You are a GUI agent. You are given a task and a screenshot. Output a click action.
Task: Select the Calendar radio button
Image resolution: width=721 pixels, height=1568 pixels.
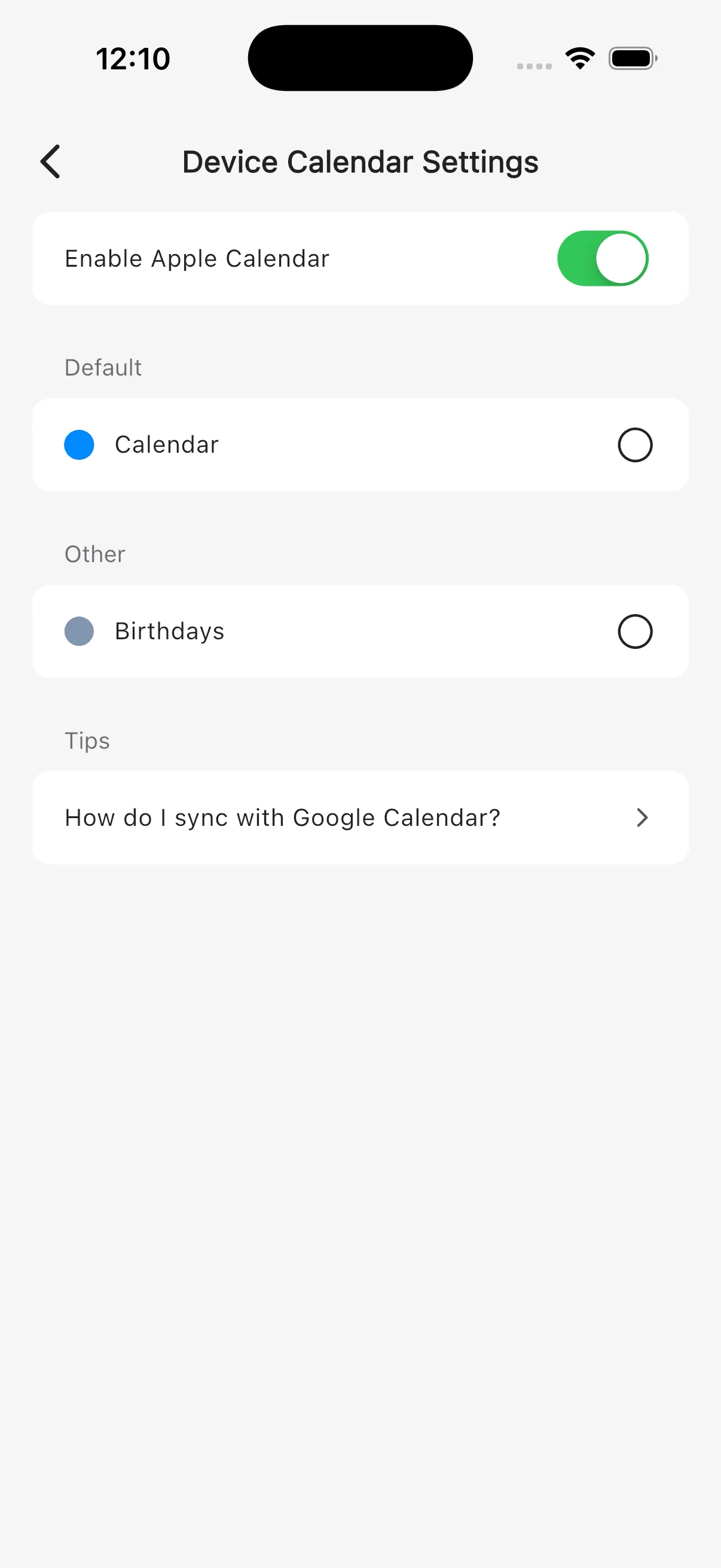coord(636,444)
